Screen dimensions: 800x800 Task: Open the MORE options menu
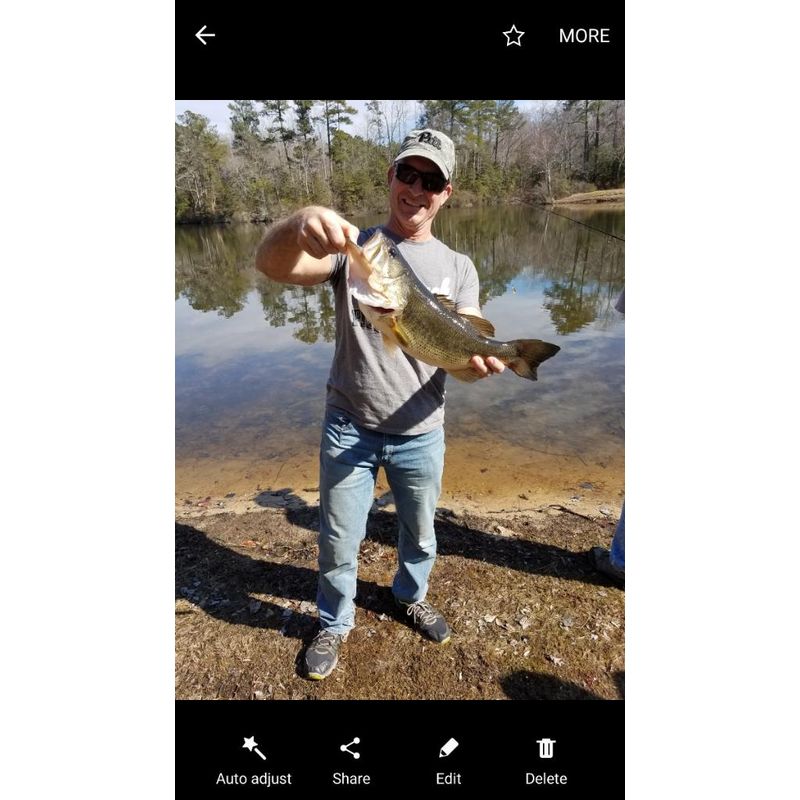coord(584,36)
